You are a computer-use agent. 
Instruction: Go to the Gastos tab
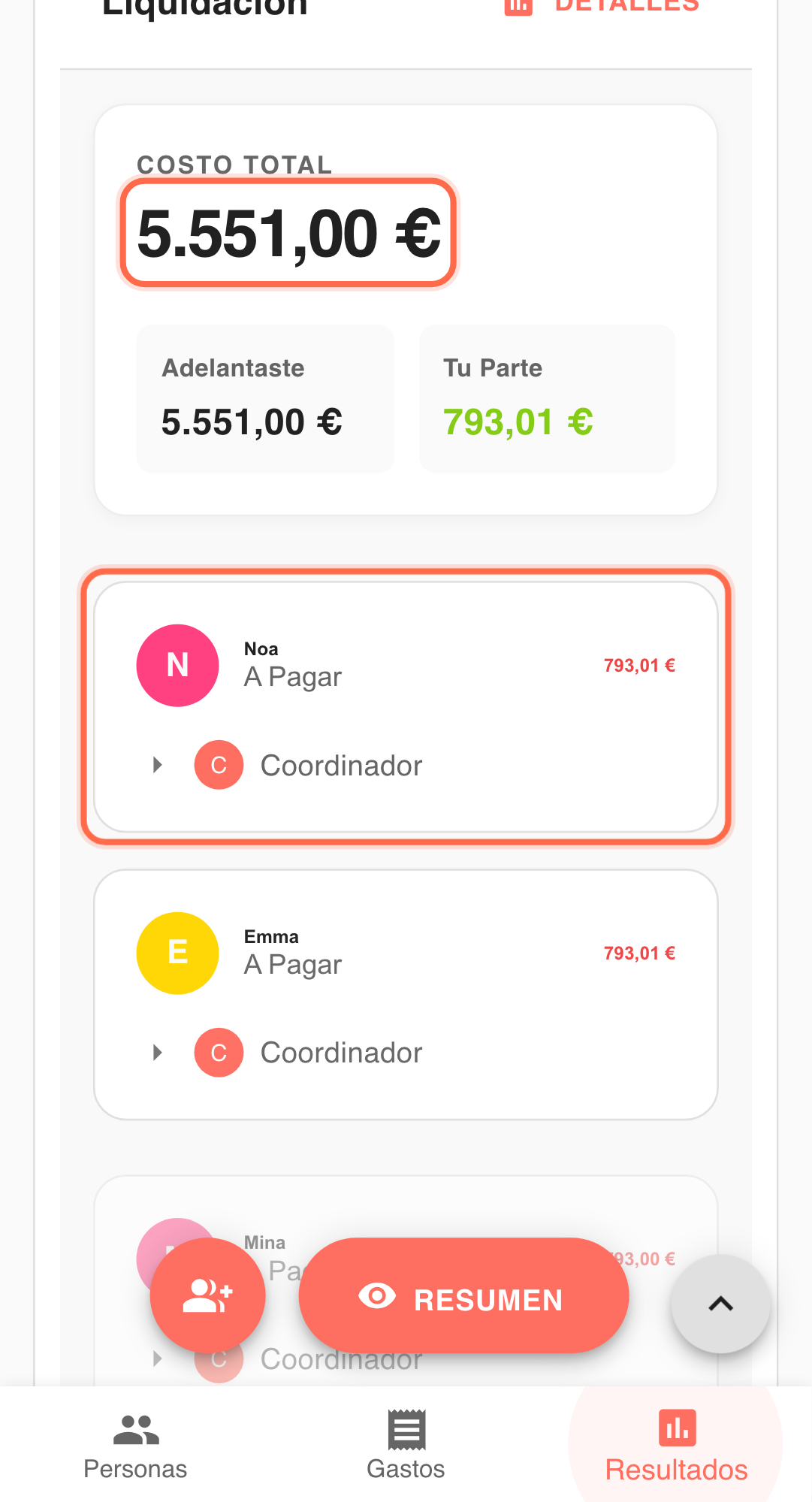pyautogui.click(x=406, y=1446)
